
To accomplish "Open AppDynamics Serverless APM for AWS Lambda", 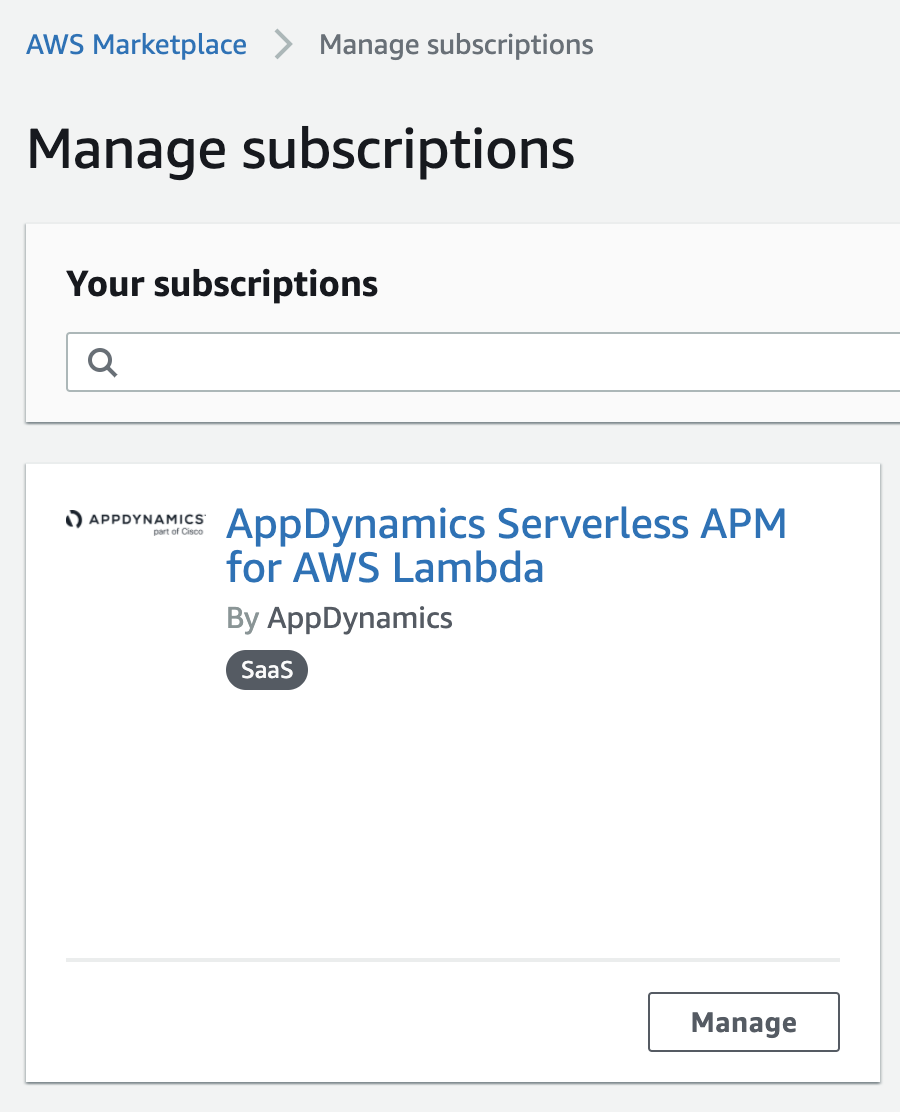I will 506,545.
